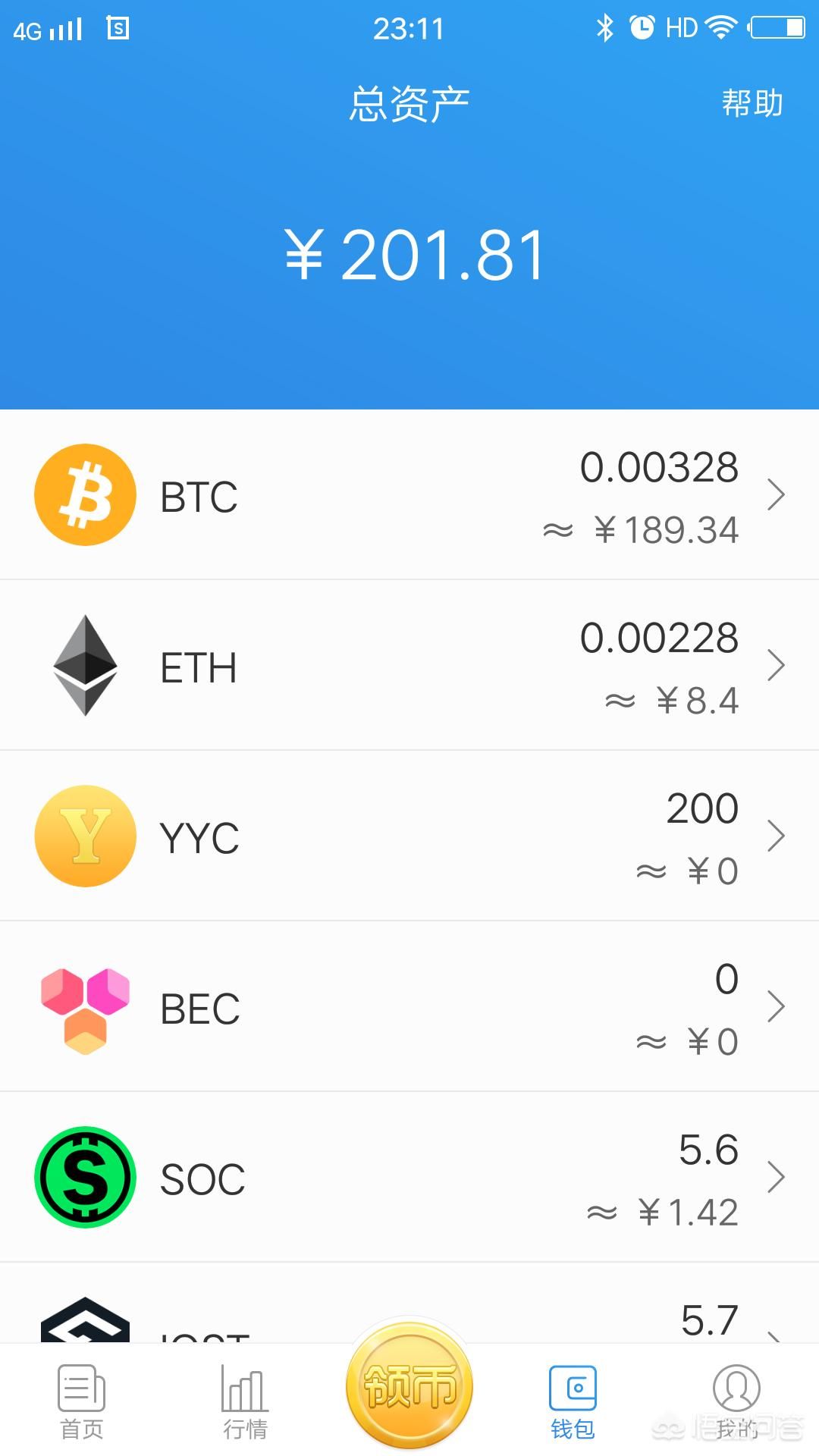This screenshot has height=1456, width=819.
Task: Open the 我的 profile tab
Action: tap(736, 1402)
